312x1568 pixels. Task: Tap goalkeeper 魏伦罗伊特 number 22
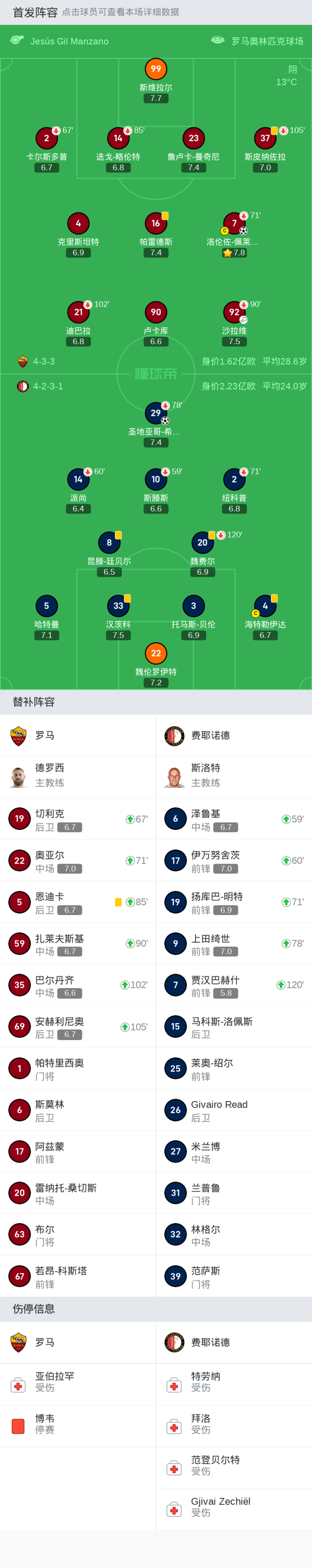pos(156,664)
